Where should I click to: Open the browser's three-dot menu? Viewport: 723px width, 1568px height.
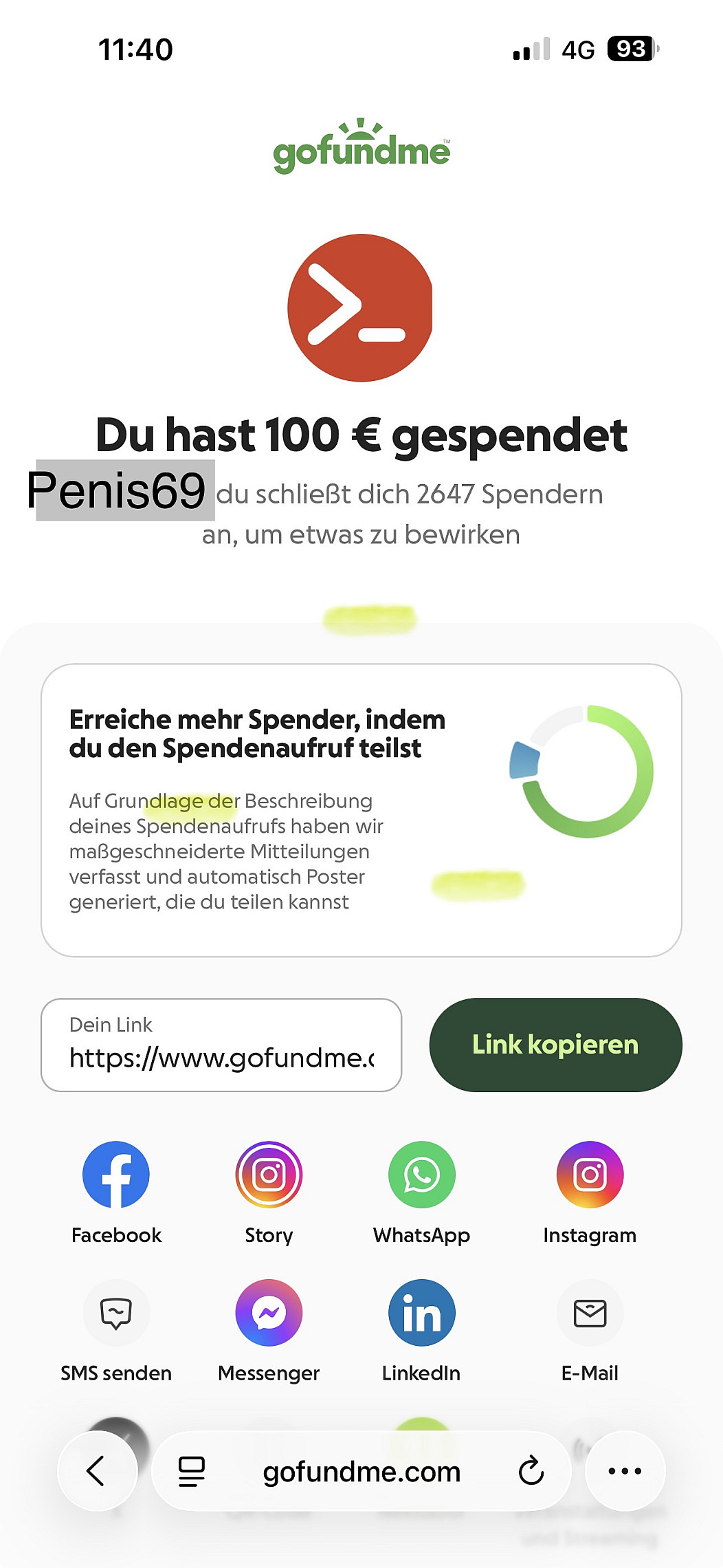pyautogui.click(x=625, y=1471)
